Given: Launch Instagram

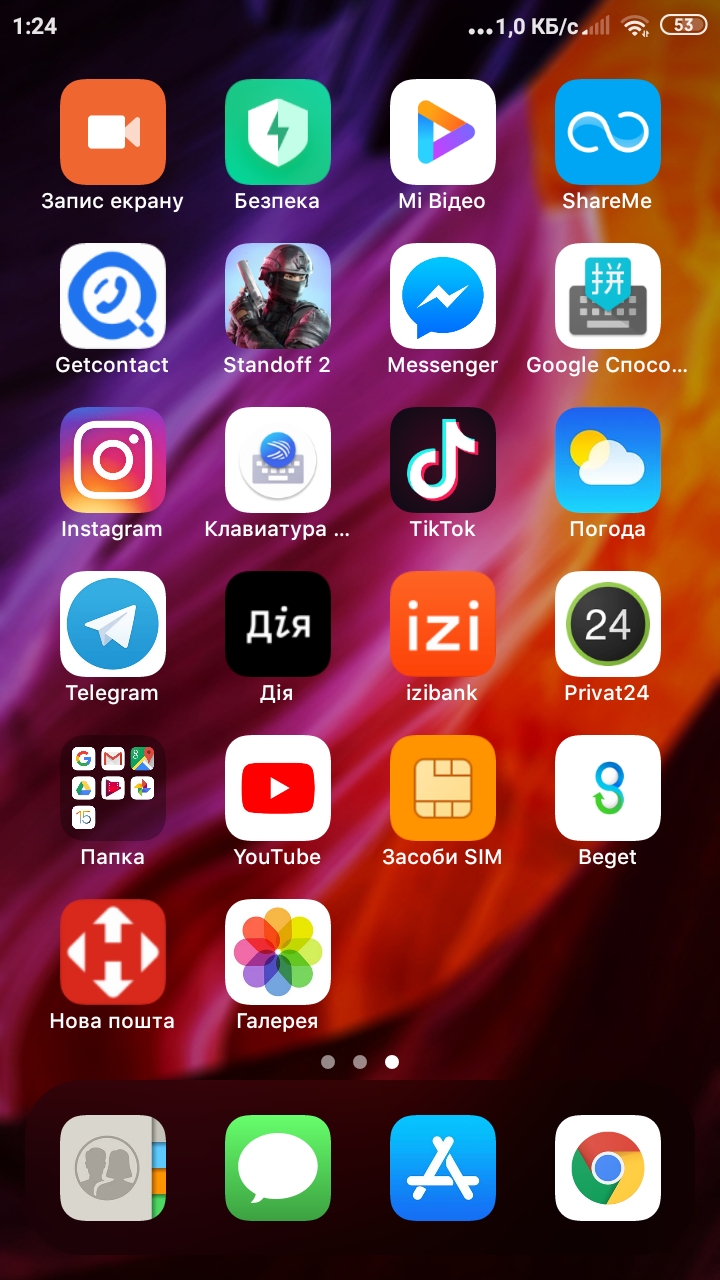Looking at the screenshot, I should click(113, 460).
